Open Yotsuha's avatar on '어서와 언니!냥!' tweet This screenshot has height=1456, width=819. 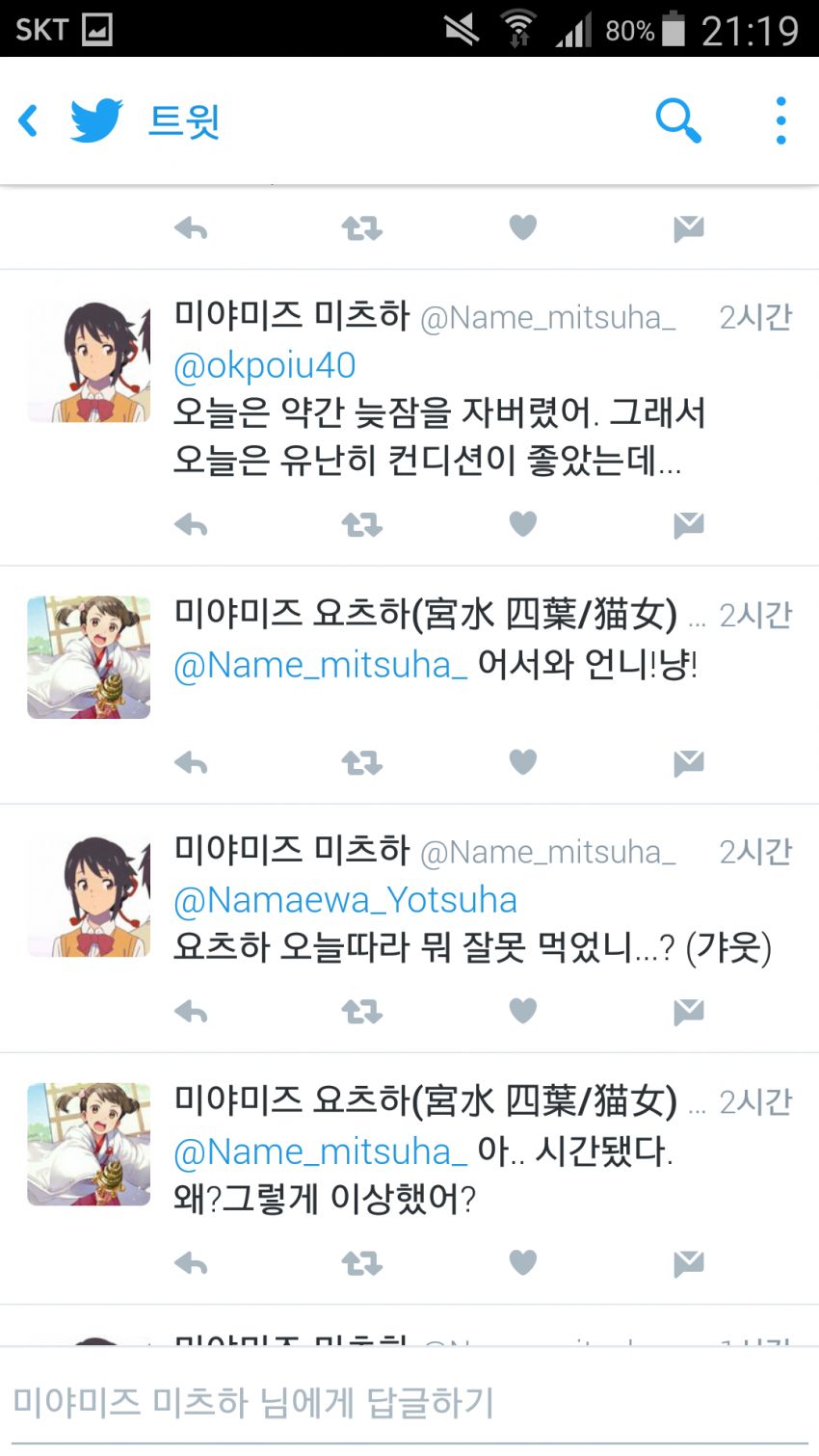click(x=89, y=657)
